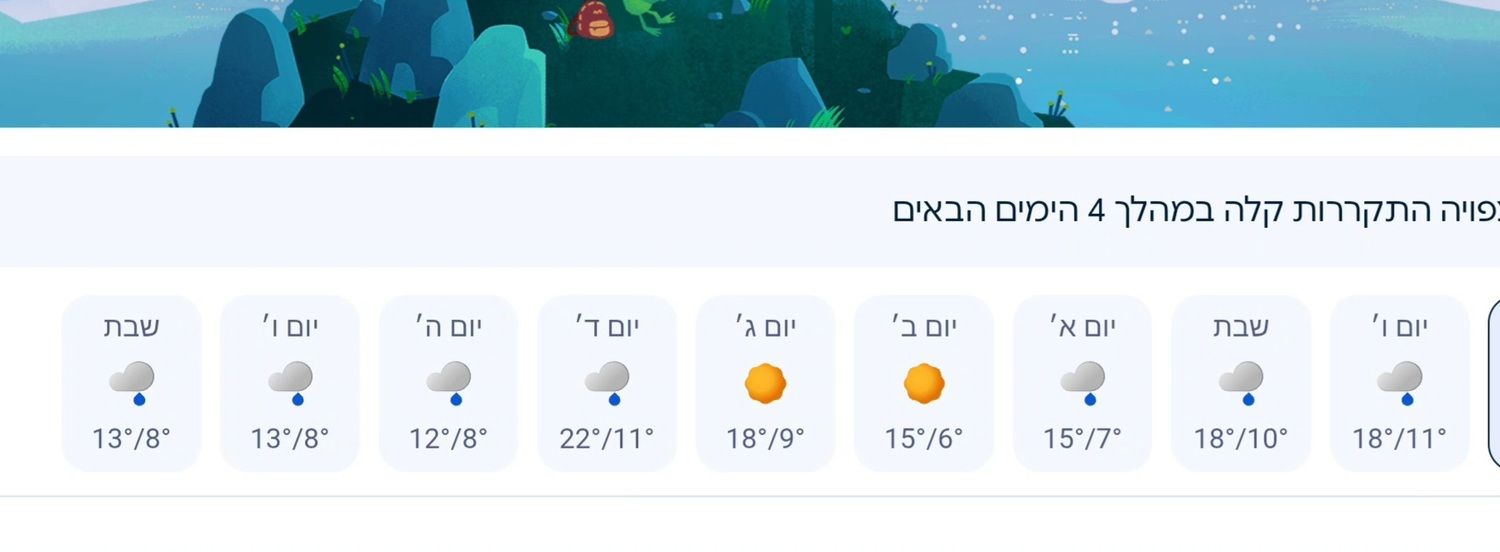Pick the שבת card showing 13°/8°
This screenshot has width=1500, height=552.
tap(131, 383)
